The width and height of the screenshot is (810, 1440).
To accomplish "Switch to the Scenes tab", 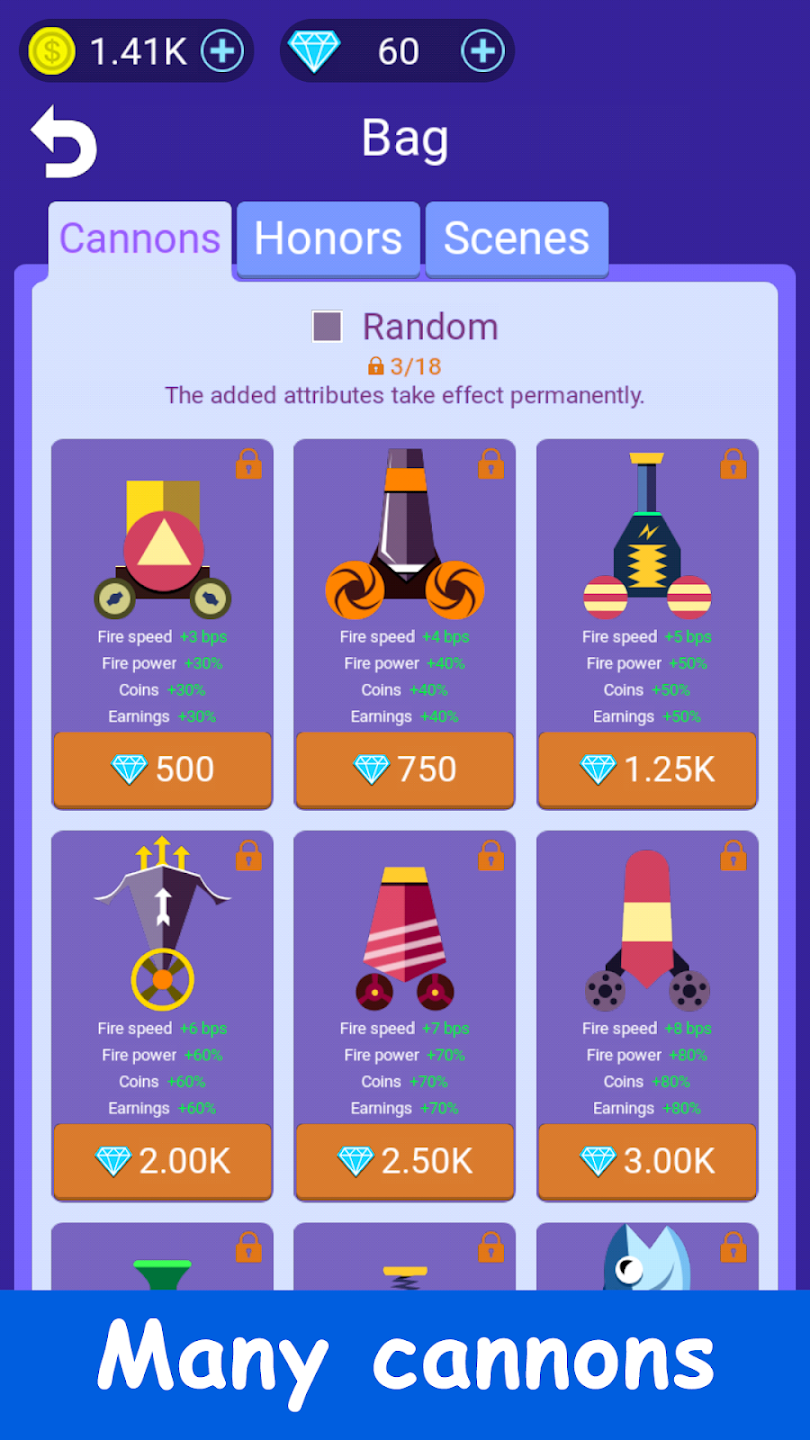I will coord(516,239).
